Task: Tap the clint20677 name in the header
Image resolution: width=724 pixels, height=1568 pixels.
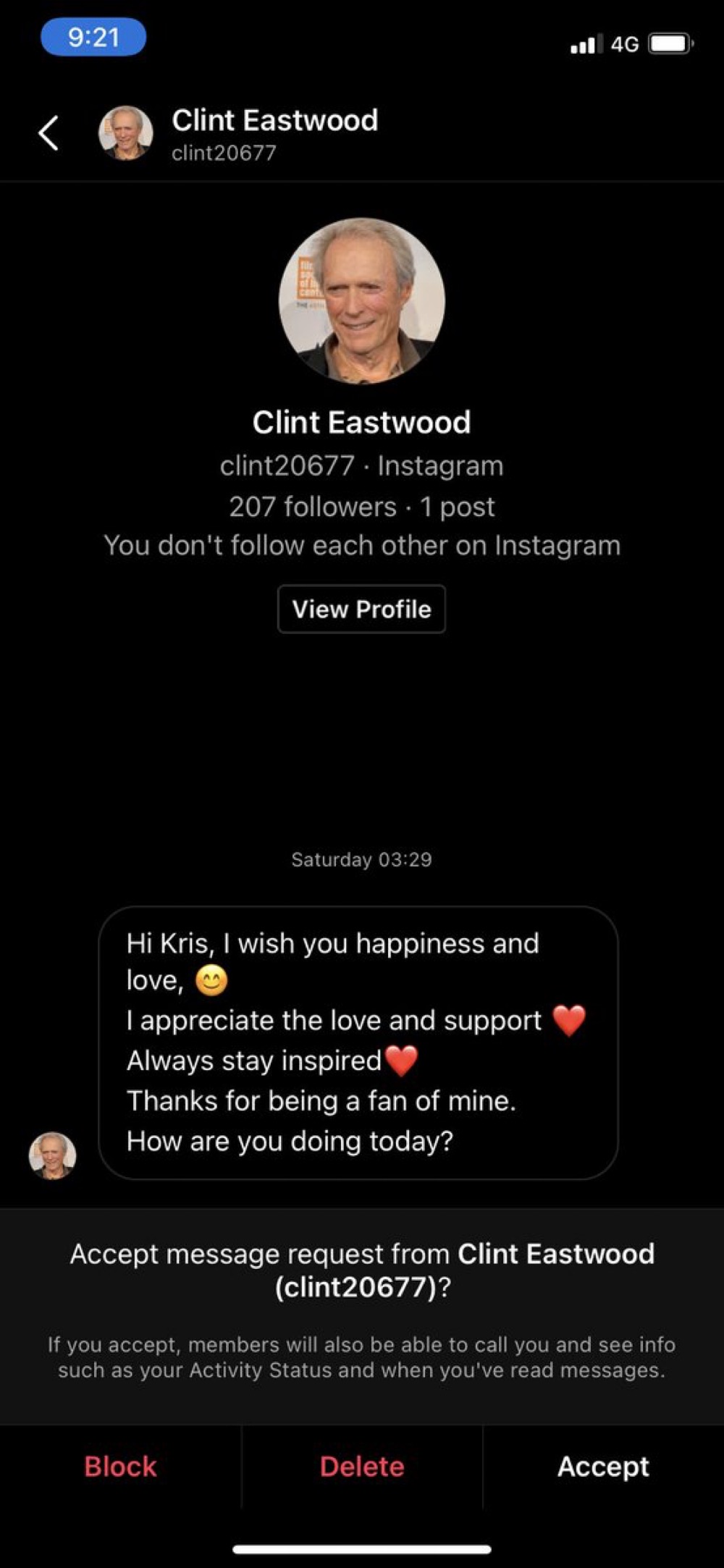Action: click(224, 153)
